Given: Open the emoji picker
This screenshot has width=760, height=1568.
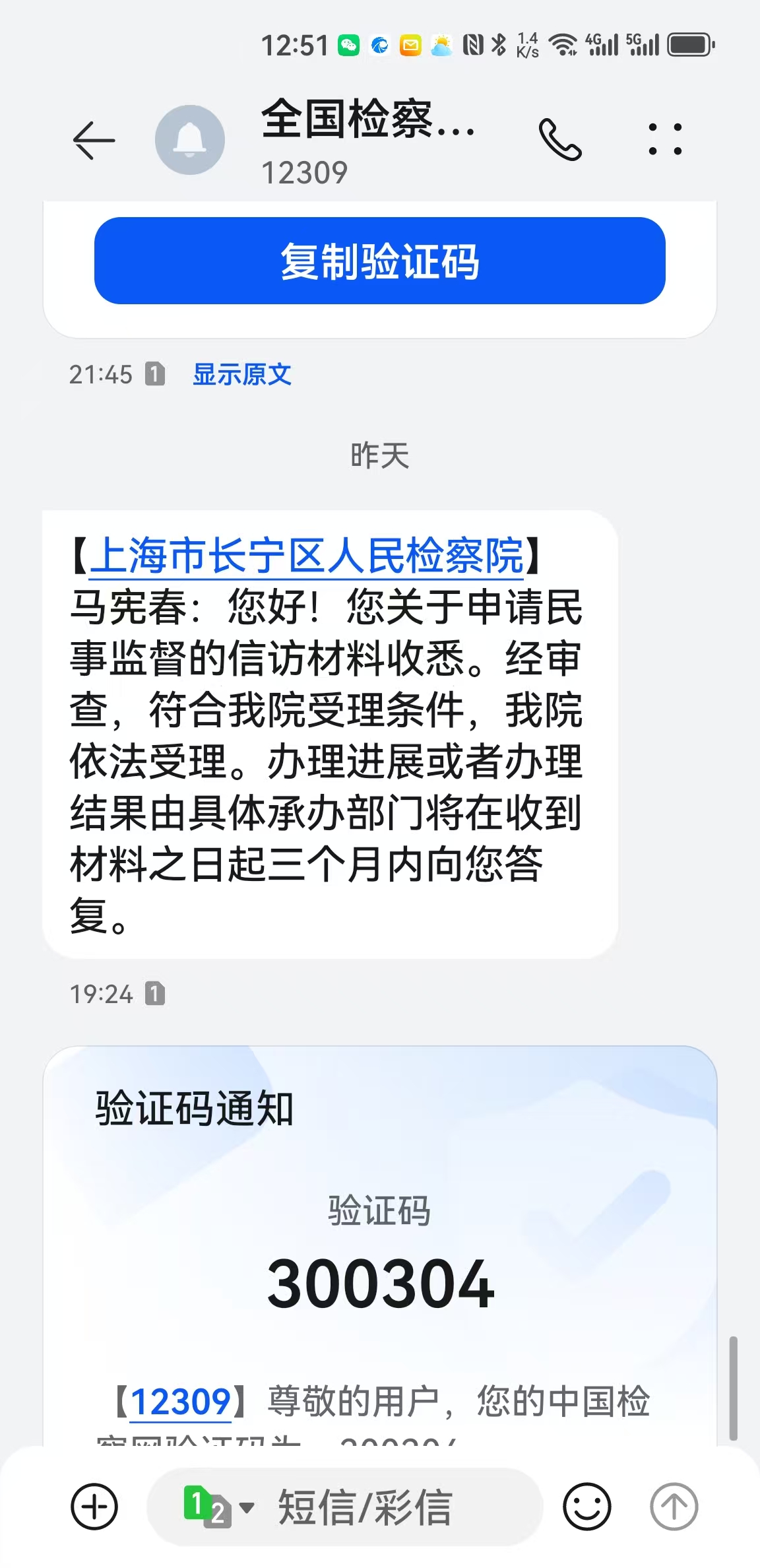Looking at the screenshot, I should [x=586, y=1507].
